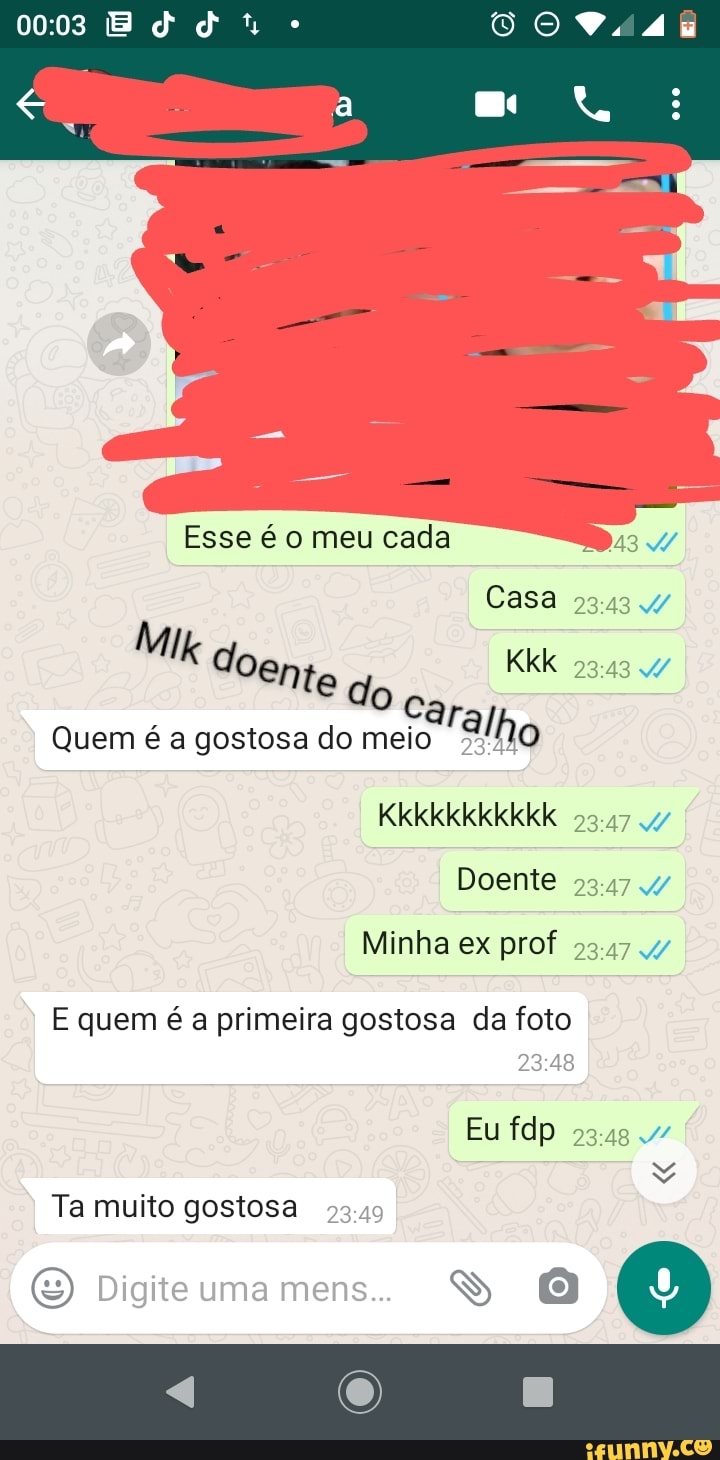Open the three-dot overflow menu

(676, 104)
